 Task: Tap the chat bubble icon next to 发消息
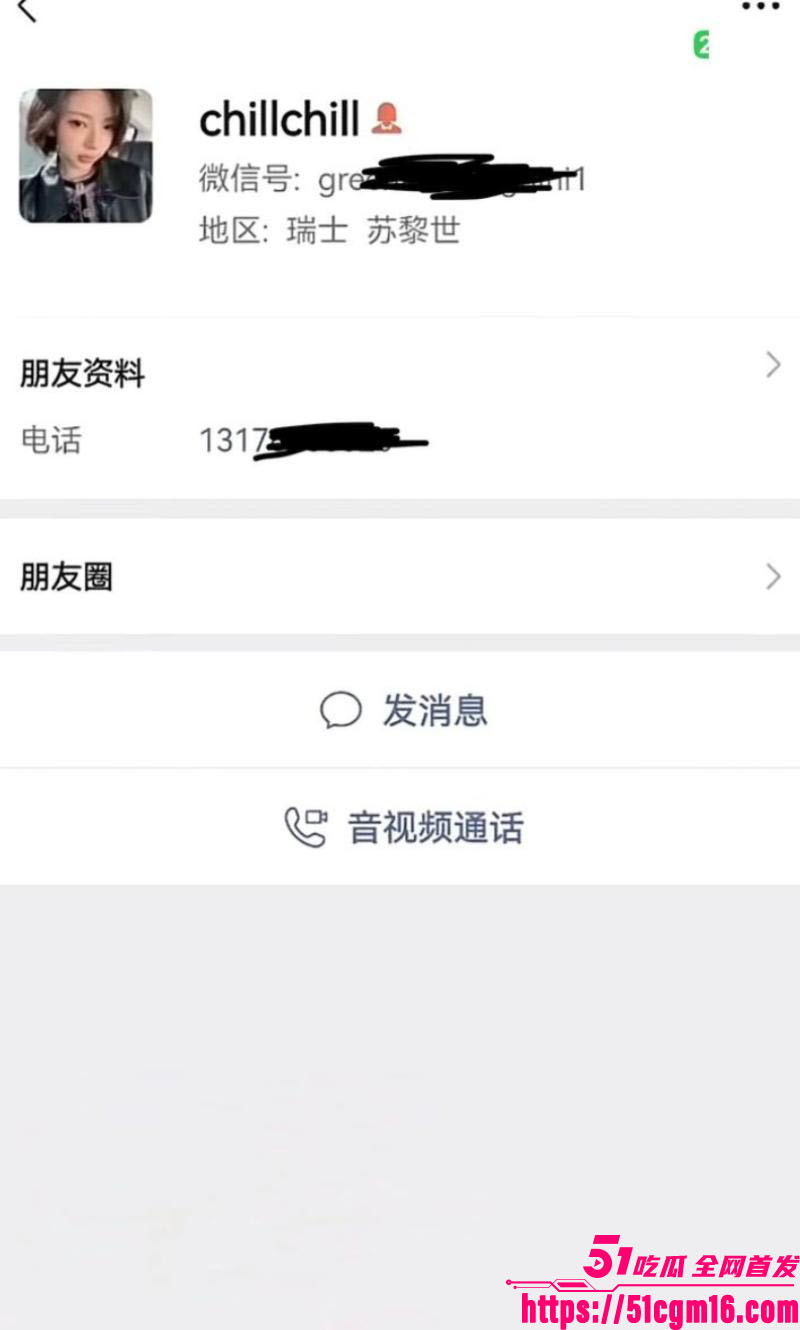341,711
